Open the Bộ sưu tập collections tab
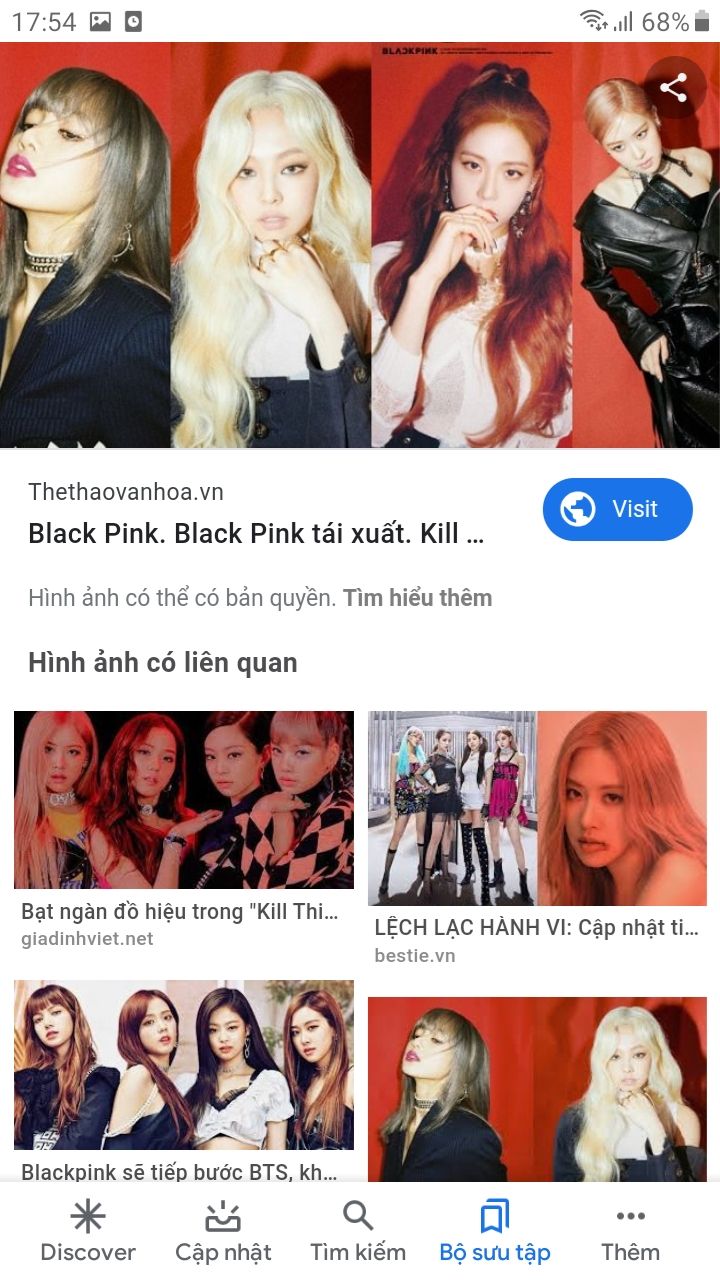 [495, 1232]
